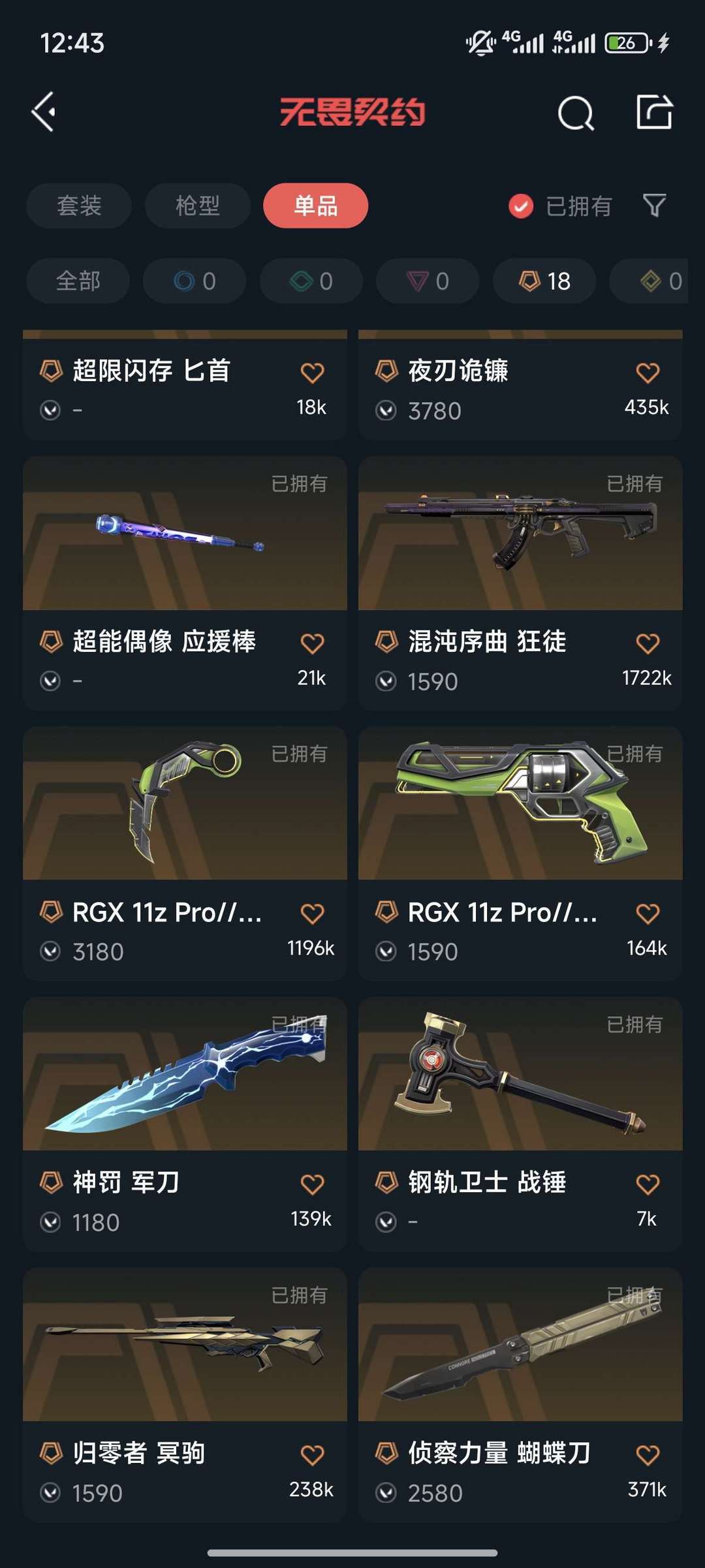The image size is (705, 1568).
Task: Filter by the orange tier chip showing 18
Action: (x=544, y=281)
